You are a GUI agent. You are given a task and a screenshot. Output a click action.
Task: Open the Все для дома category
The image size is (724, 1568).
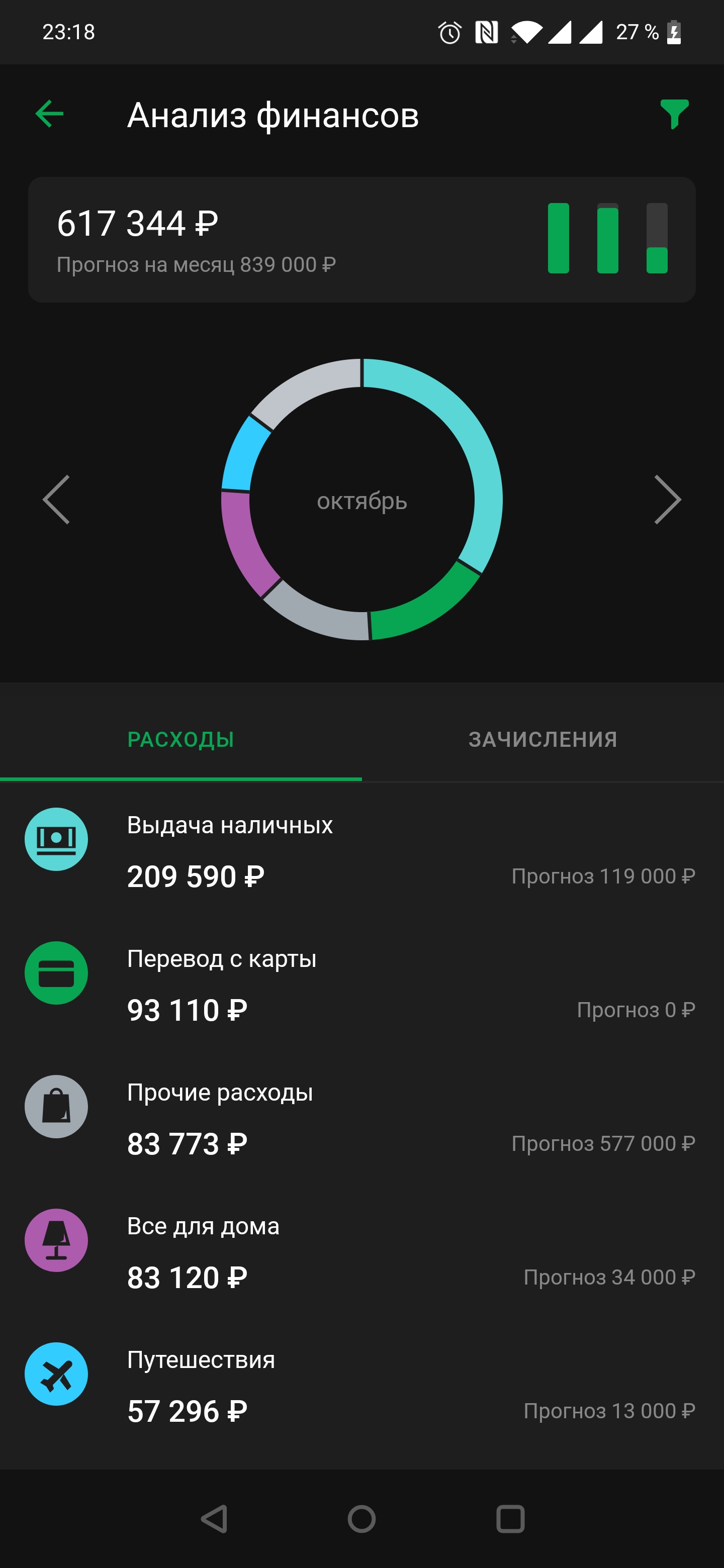point(361,1251)
